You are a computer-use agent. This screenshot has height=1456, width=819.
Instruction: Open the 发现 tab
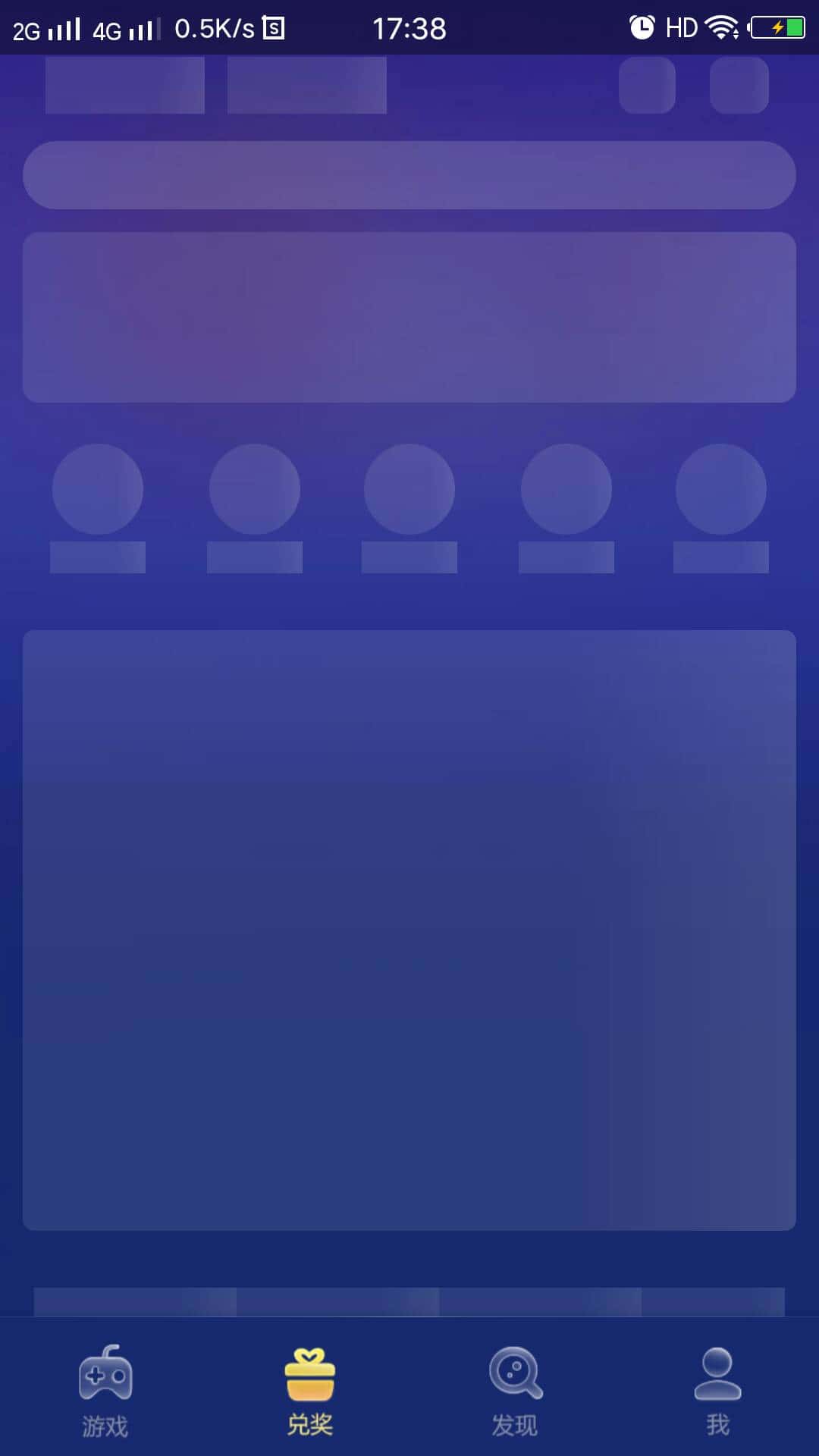click(x=515, y=1389)
